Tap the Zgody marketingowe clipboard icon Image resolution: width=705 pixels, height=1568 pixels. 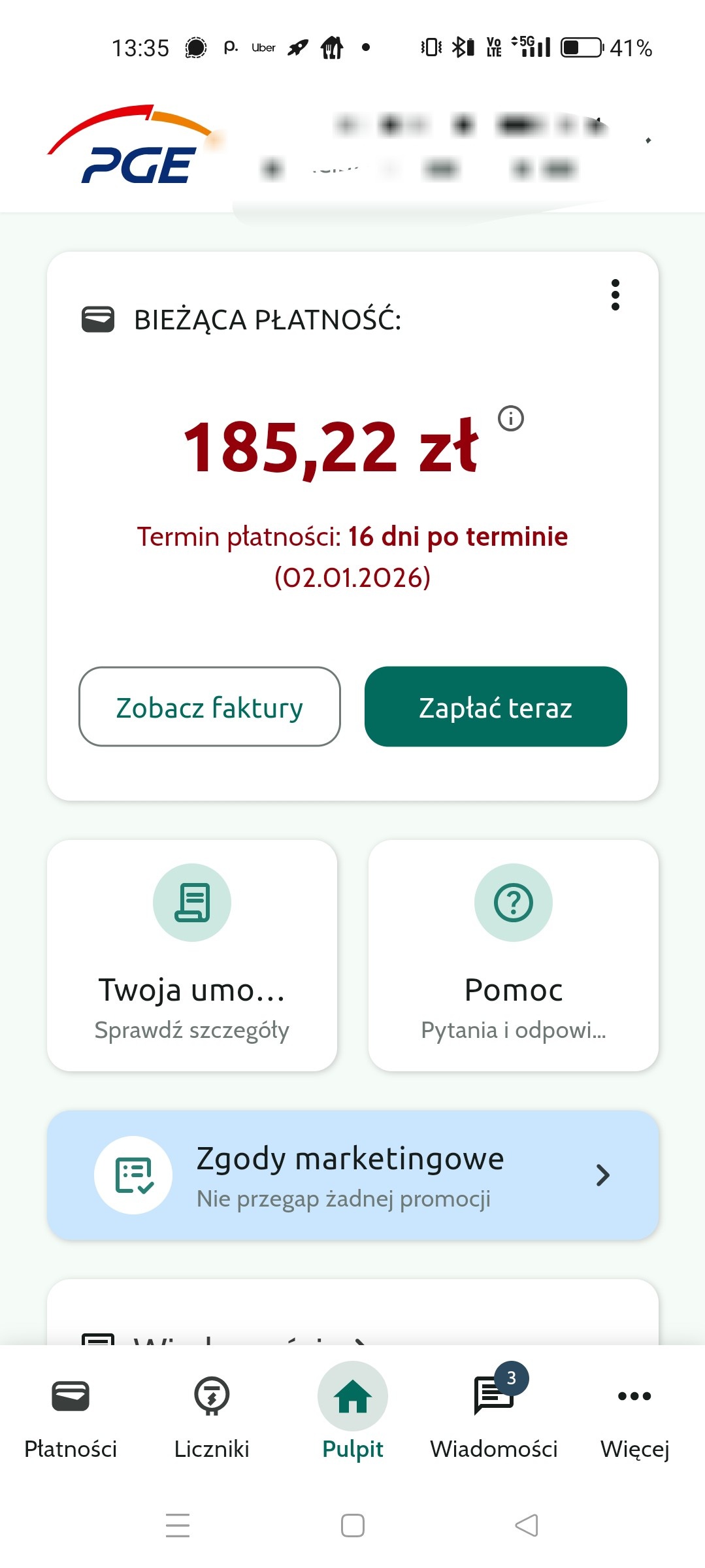pyautogui.click(x=133, y=1174)
